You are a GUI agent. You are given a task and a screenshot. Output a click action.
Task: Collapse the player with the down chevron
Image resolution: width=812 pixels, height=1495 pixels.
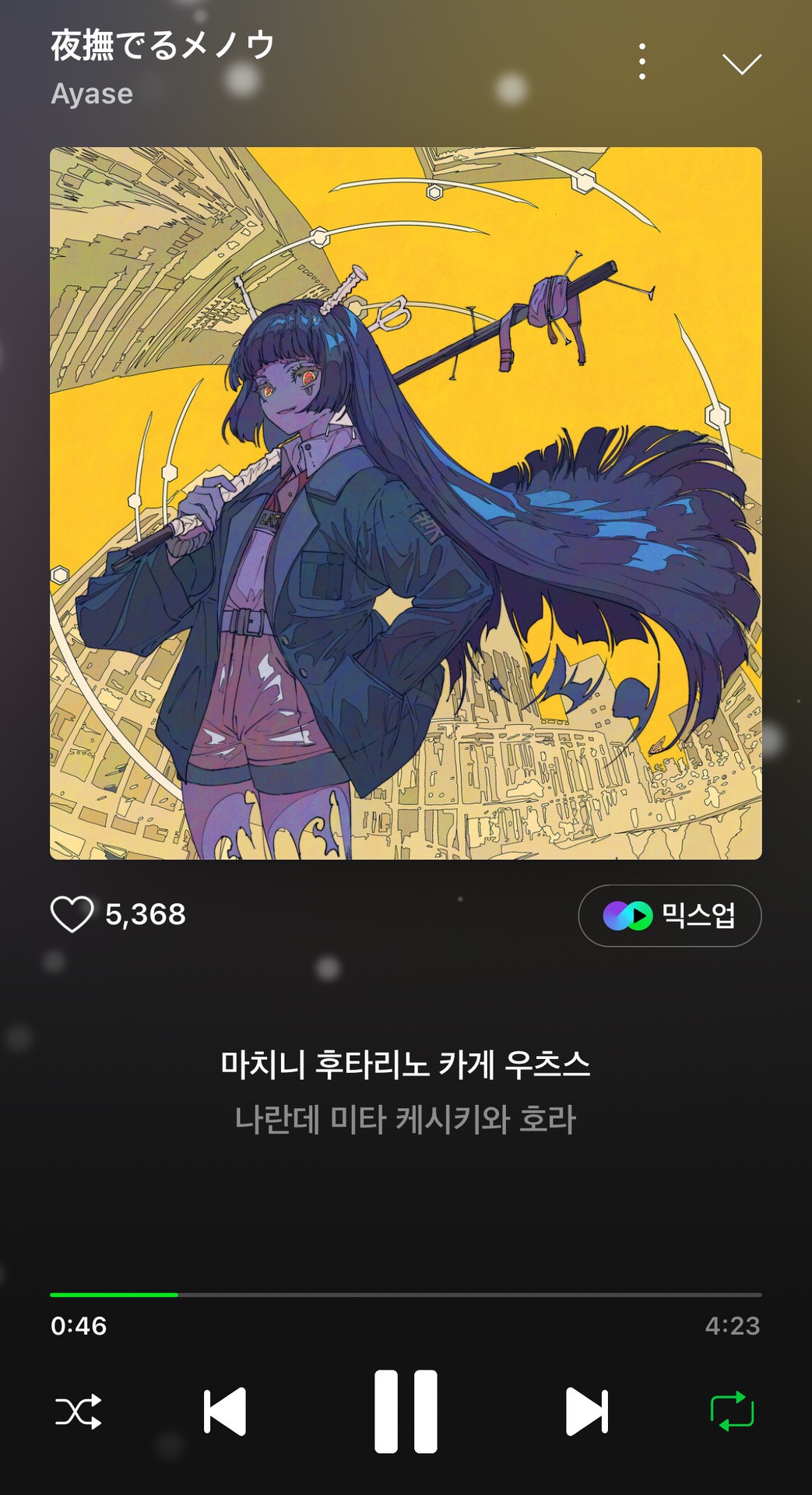tap(741, 64)
